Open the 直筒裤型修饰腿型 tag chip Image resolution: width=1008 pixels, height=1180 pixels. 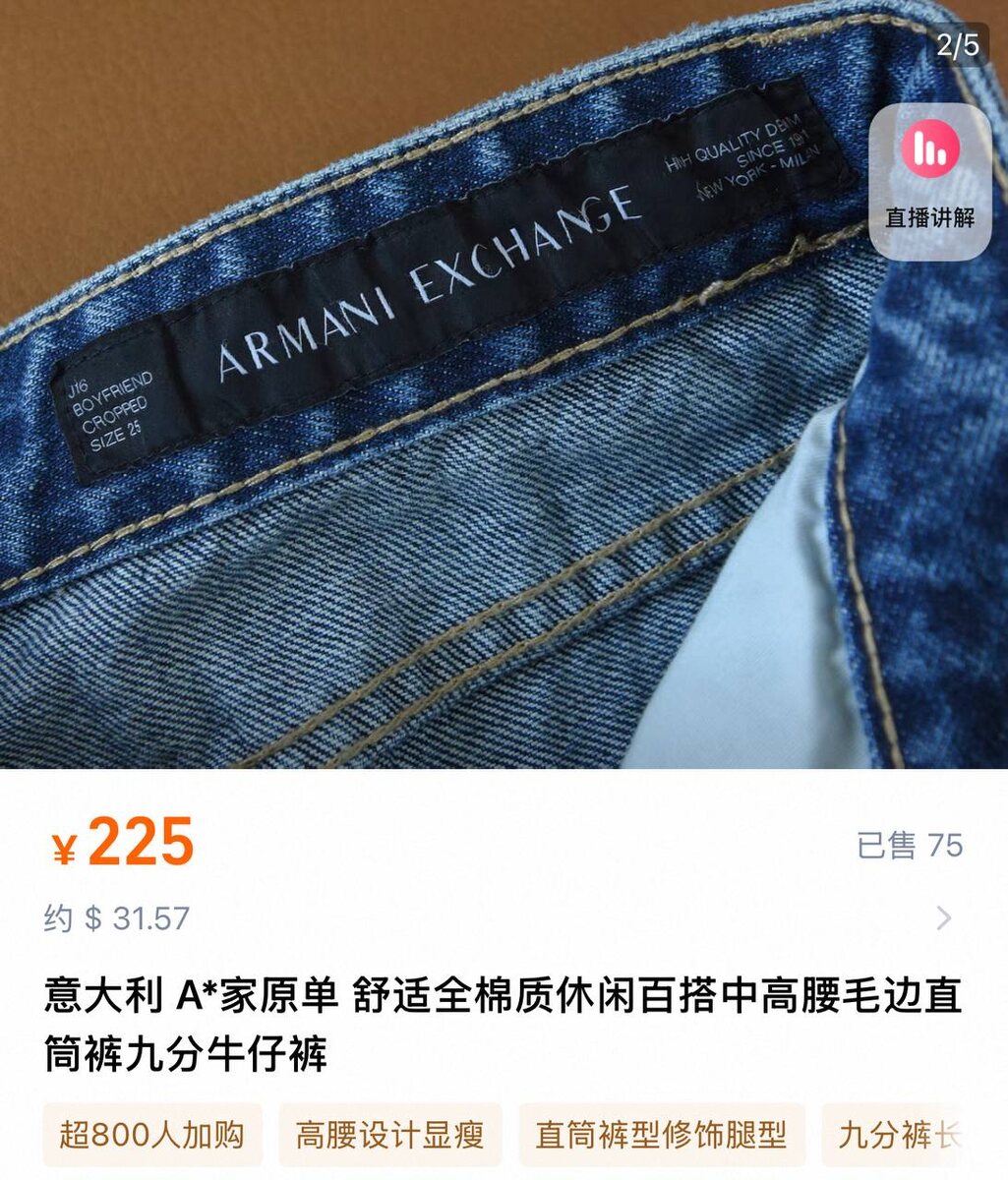pyautogui.click(x=661, y=1136)
